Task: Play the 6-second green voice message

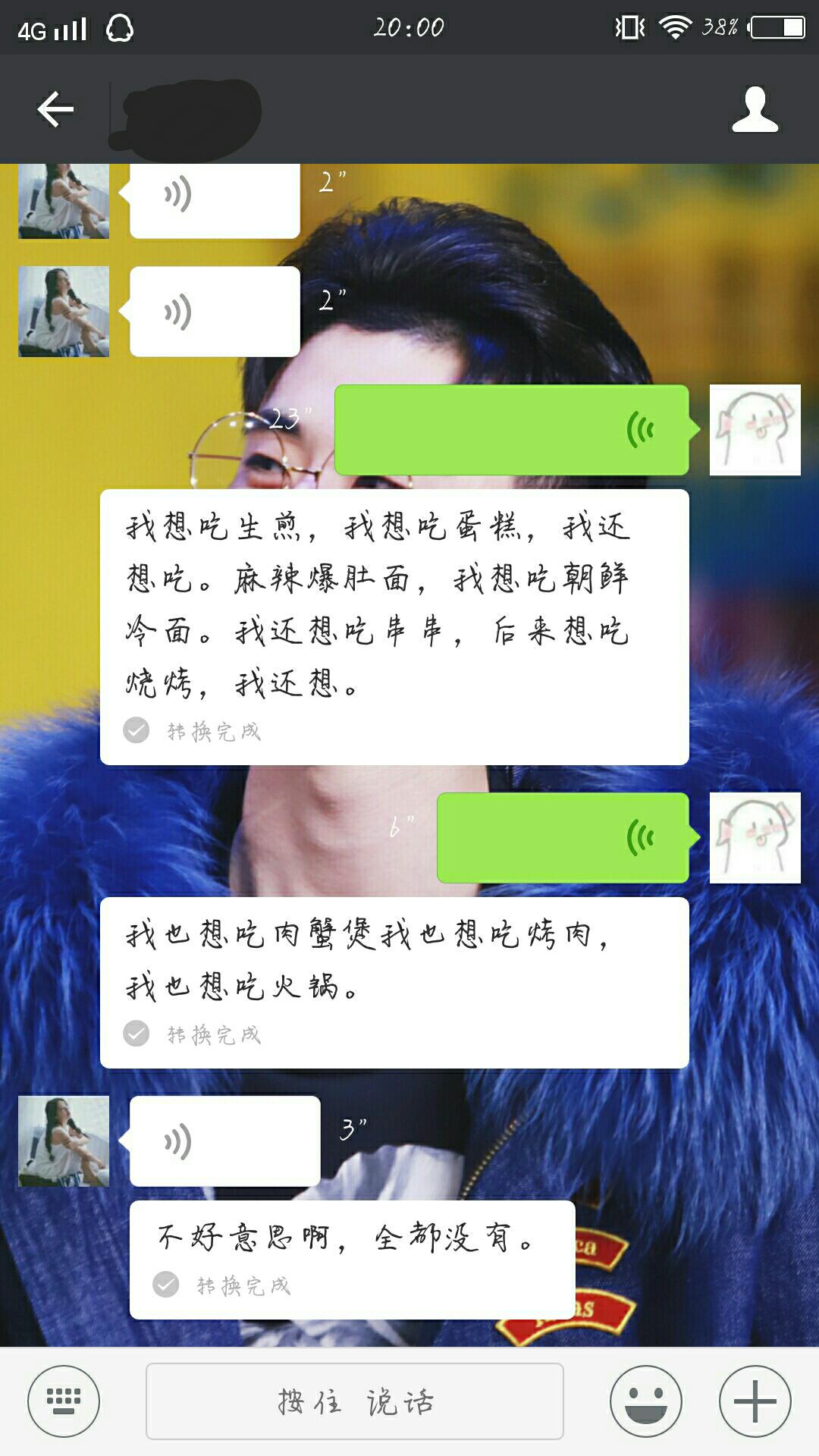Action: click(563, 838)
